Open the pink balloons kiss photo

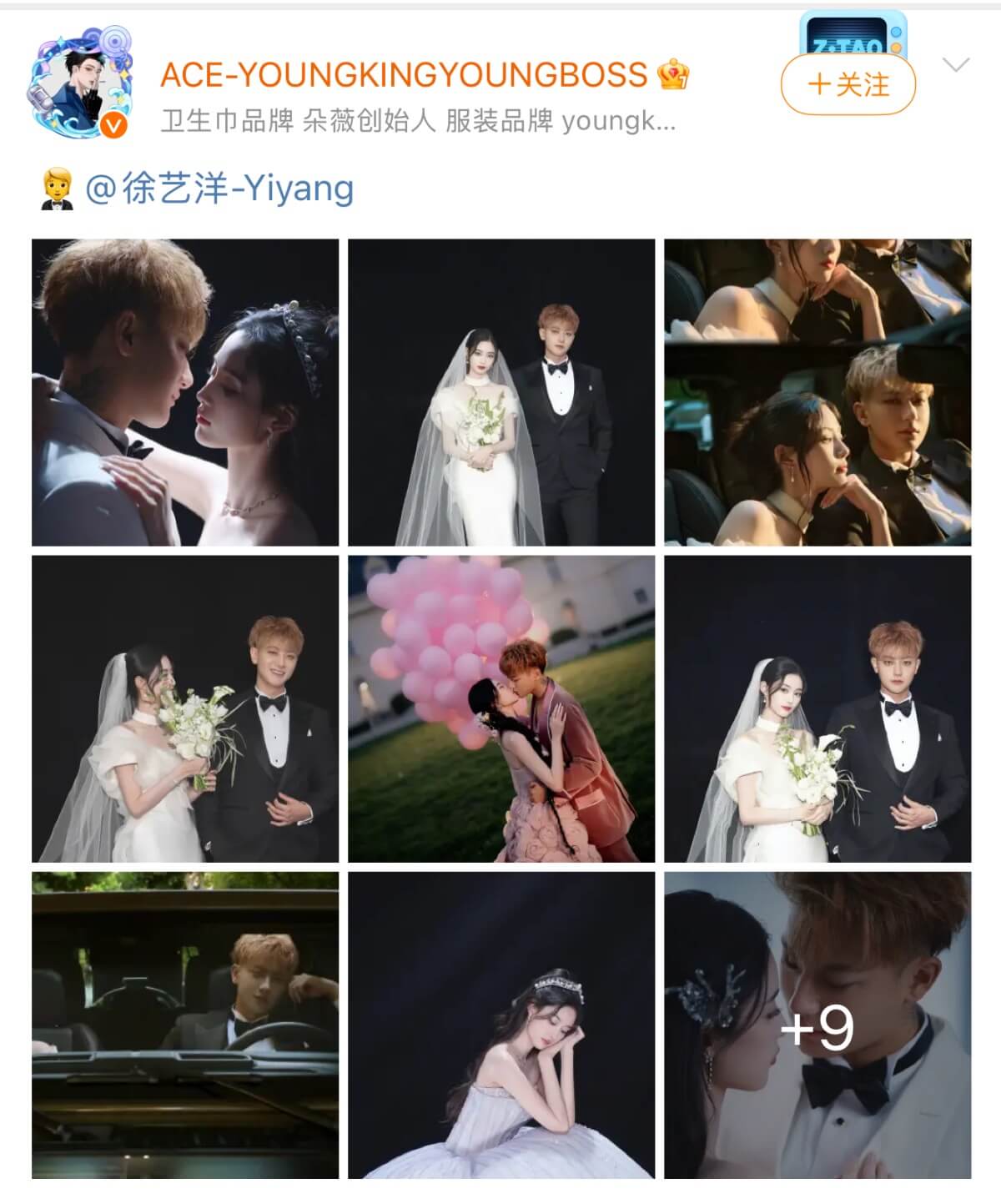501,708
